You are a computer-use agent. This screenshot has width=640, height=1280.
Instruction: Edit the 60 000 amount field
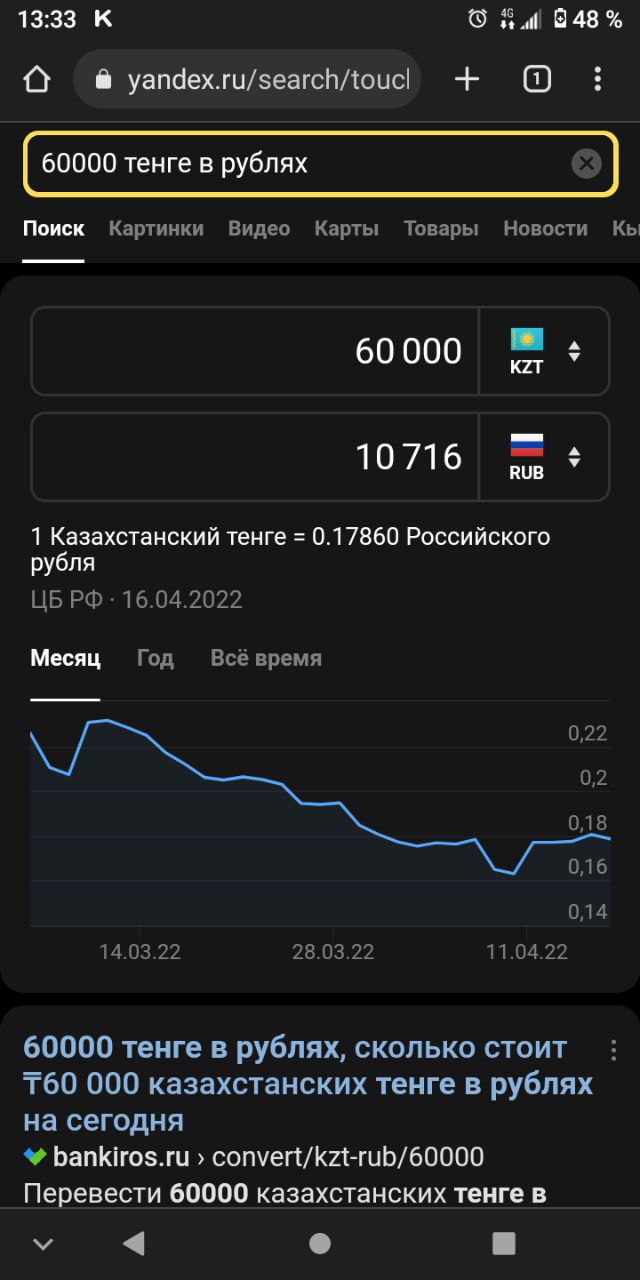pos(255,351)
